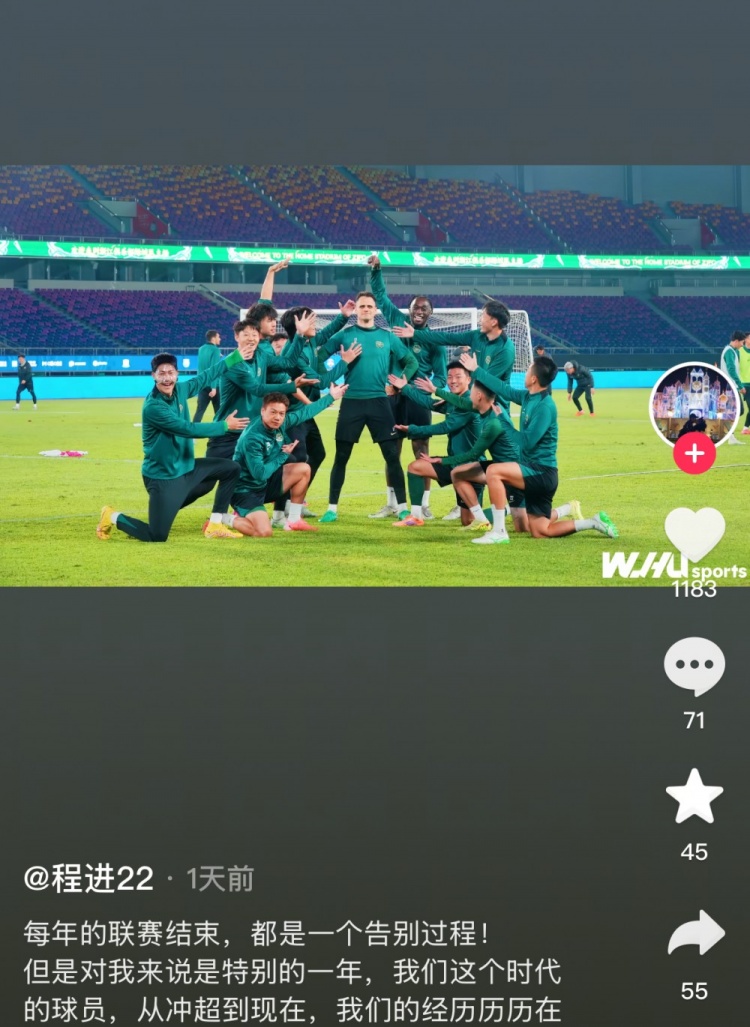Follow the creator with the plus button
This screenshot has width=750, height=1027.
coord(694,453)
